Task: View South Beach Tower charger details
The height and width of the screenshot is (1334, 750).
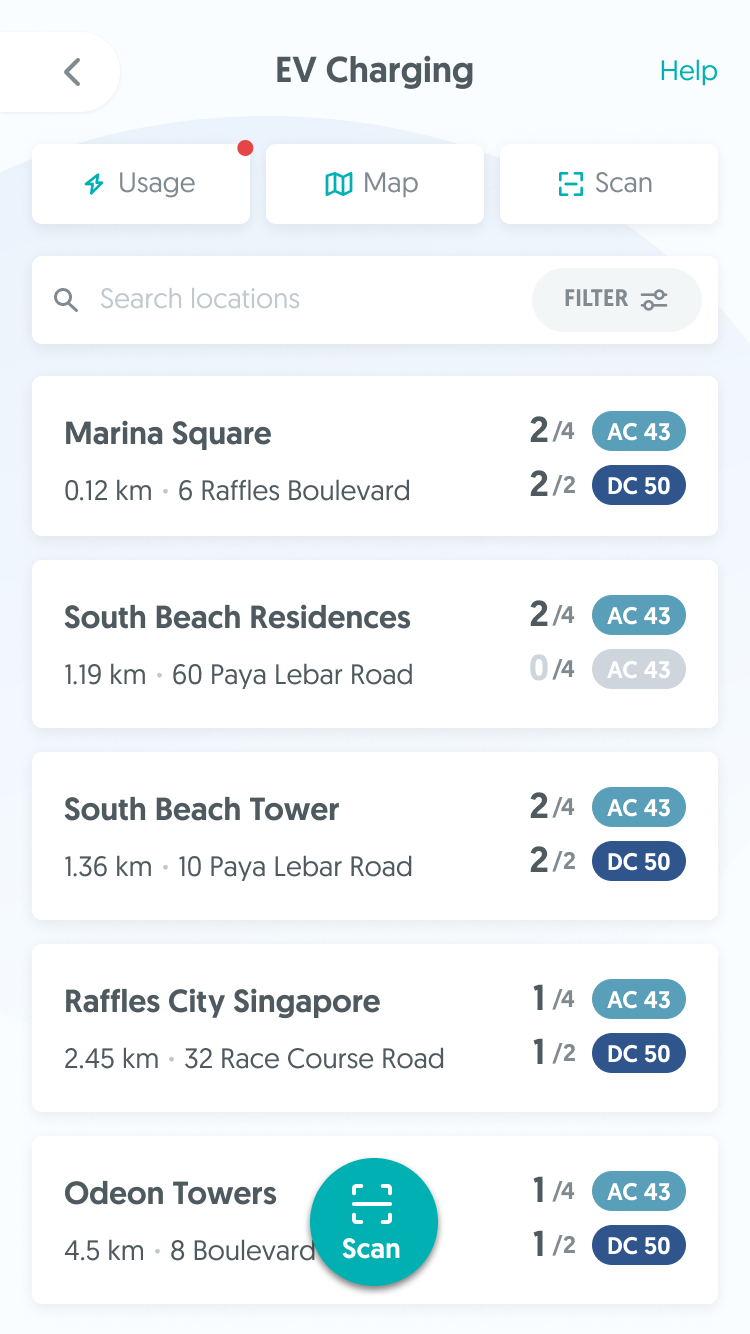Action: pos(375,836)
